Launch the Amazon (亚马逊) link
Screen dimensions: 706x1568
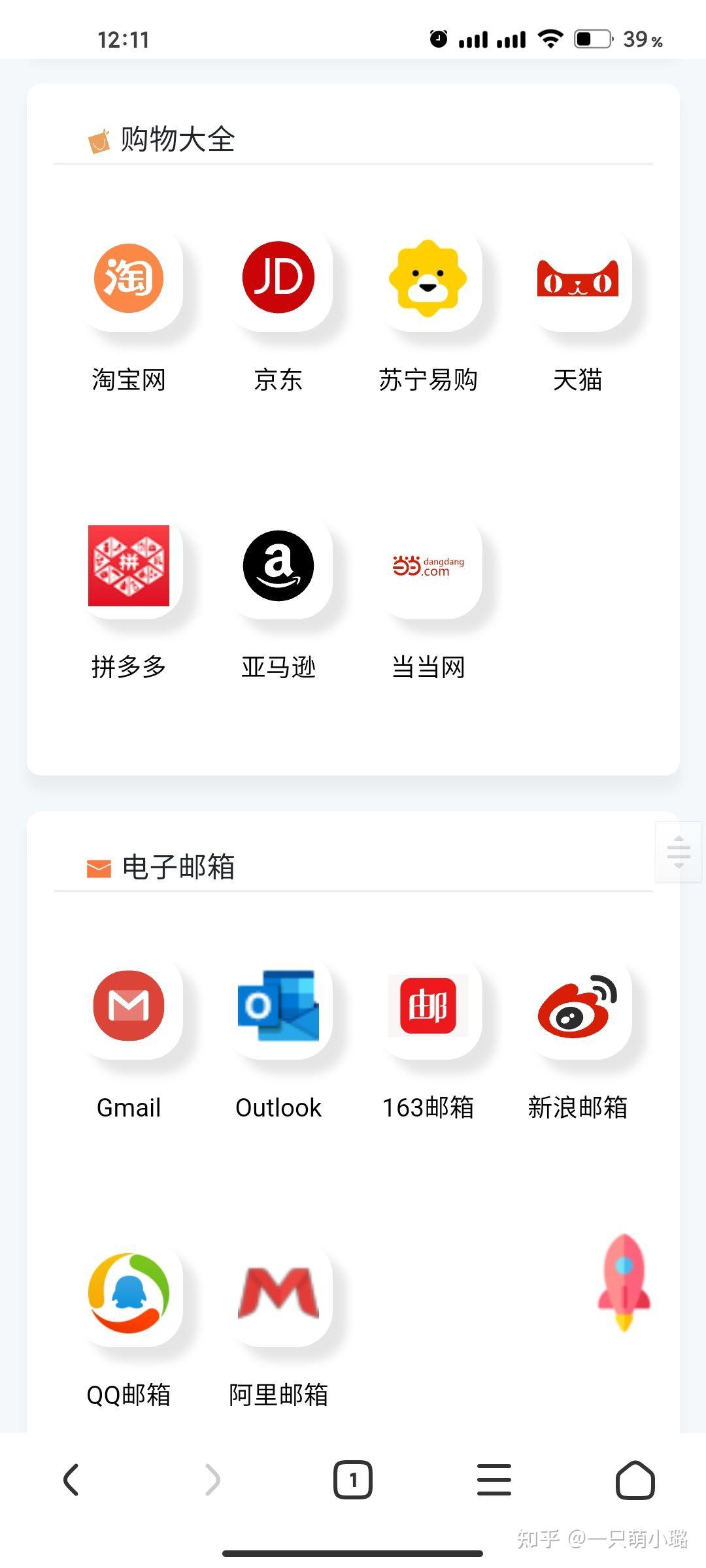278,566
